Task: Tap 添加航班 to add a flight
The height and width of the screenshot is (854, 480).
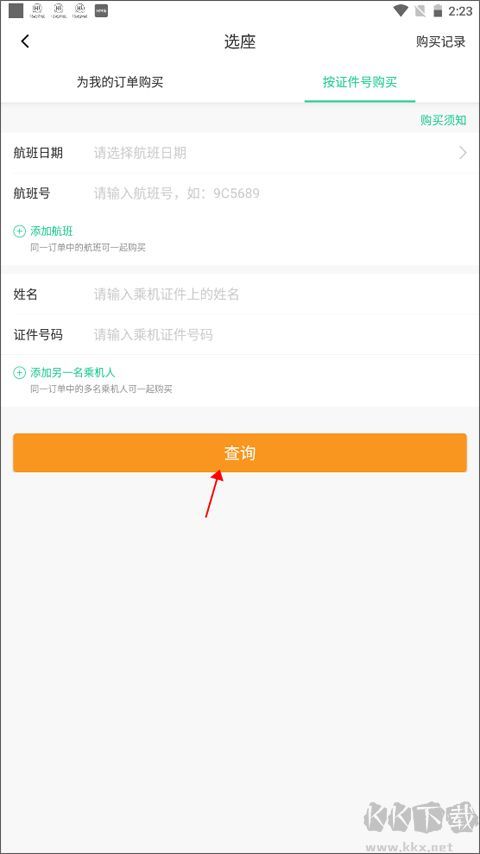Action: (43, 231)
